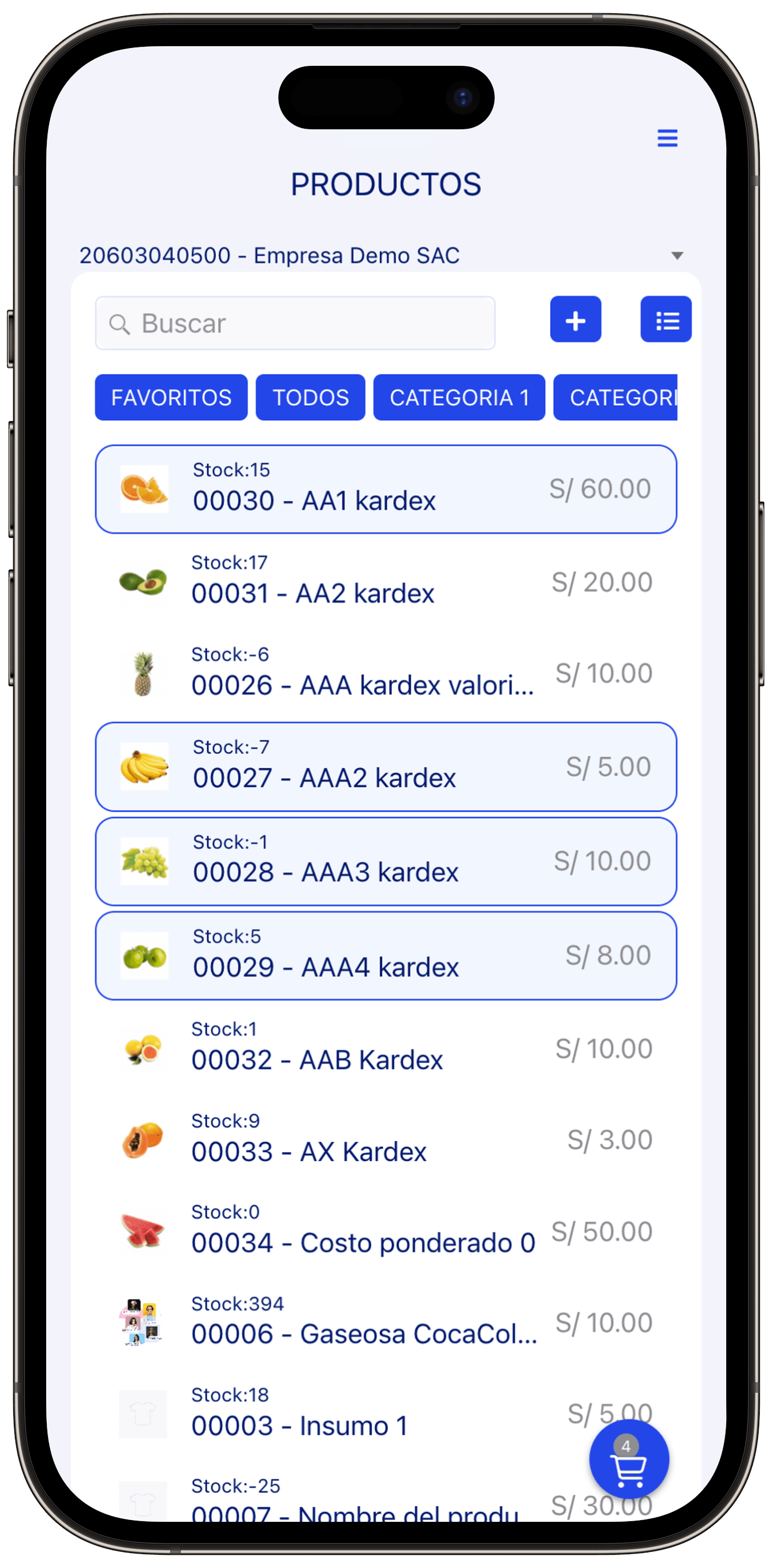Image resolution: width=773 pixels, height=1568 pixels.
Task: Choose 00026 - AAA kardex valori item
Action: [x=386, y=674]
